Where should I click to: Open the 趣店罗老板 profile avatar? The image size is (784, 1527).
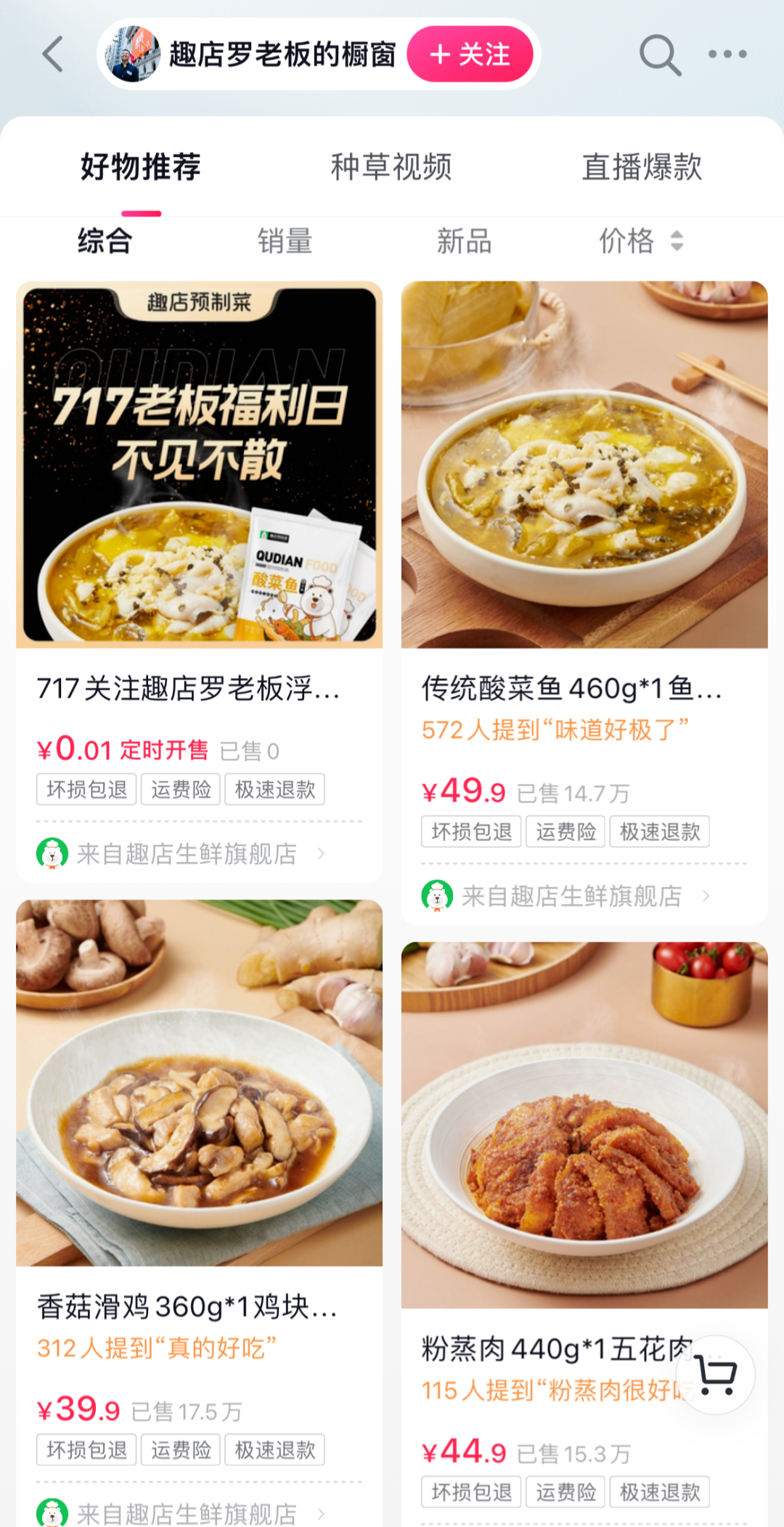132,54
